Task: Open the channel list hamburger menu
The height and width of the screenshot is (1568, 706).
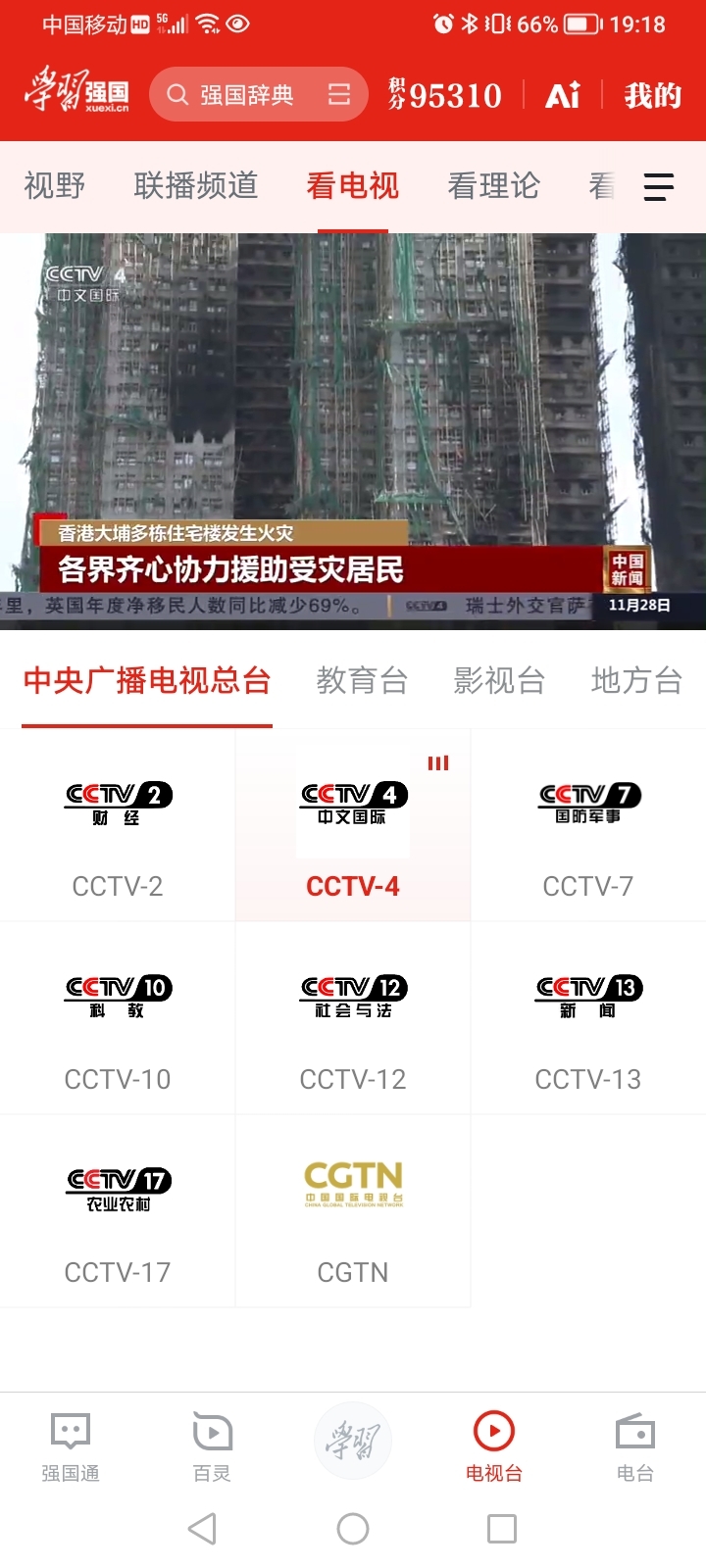Action: [658, 186]
